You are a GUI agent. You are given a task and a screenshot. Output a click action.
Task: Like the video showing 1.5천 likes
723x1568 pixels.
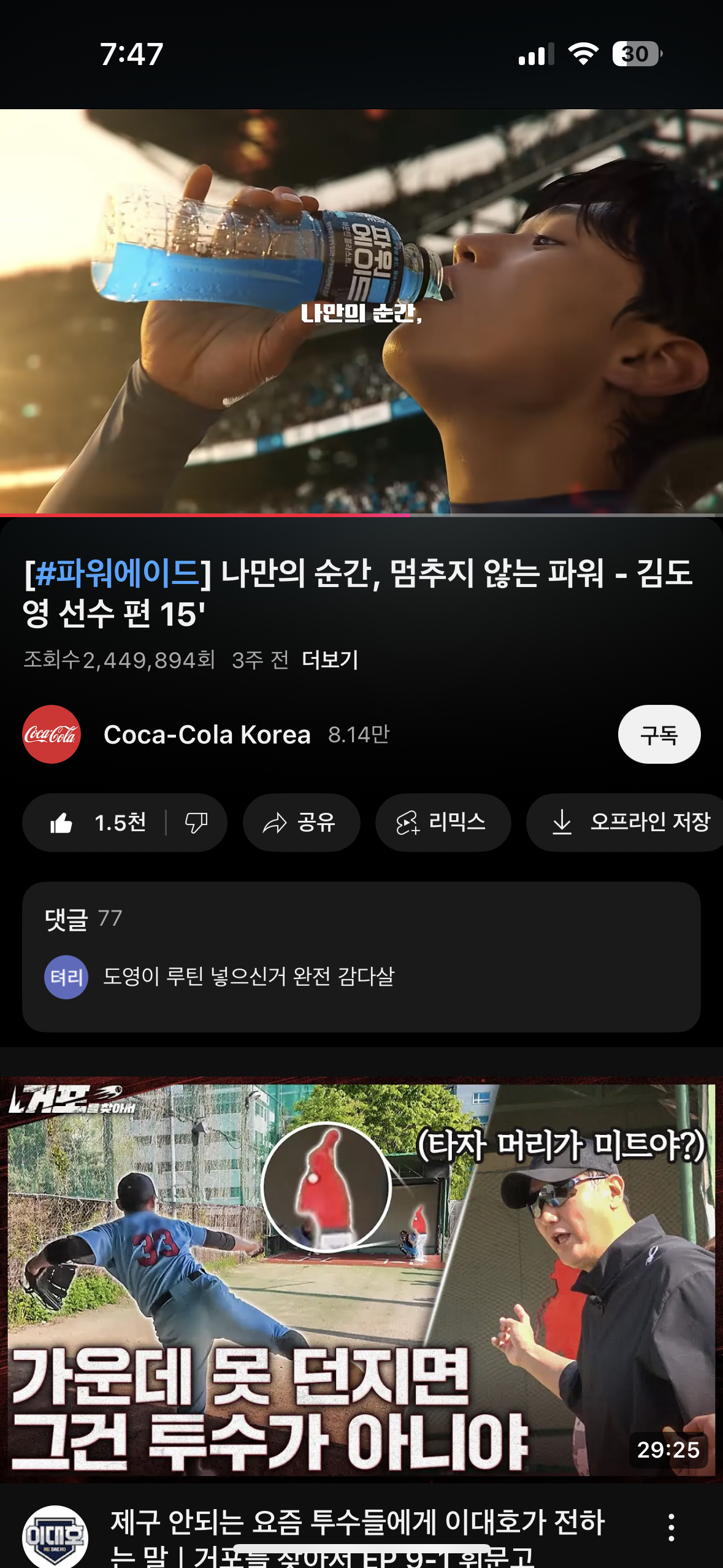(97, 823)
